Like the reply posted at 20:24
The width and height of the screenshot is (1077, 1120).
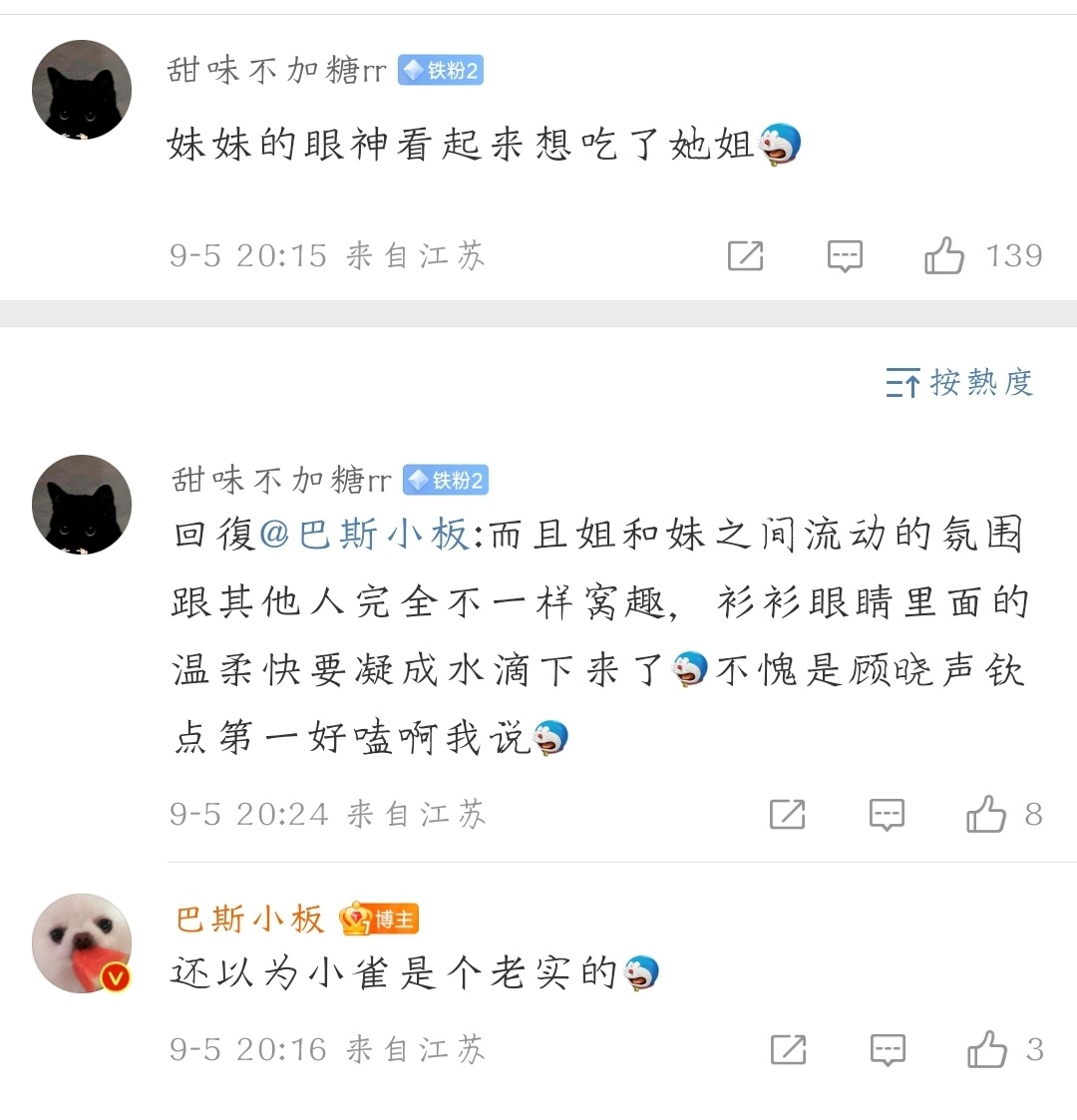coord(986,815)
